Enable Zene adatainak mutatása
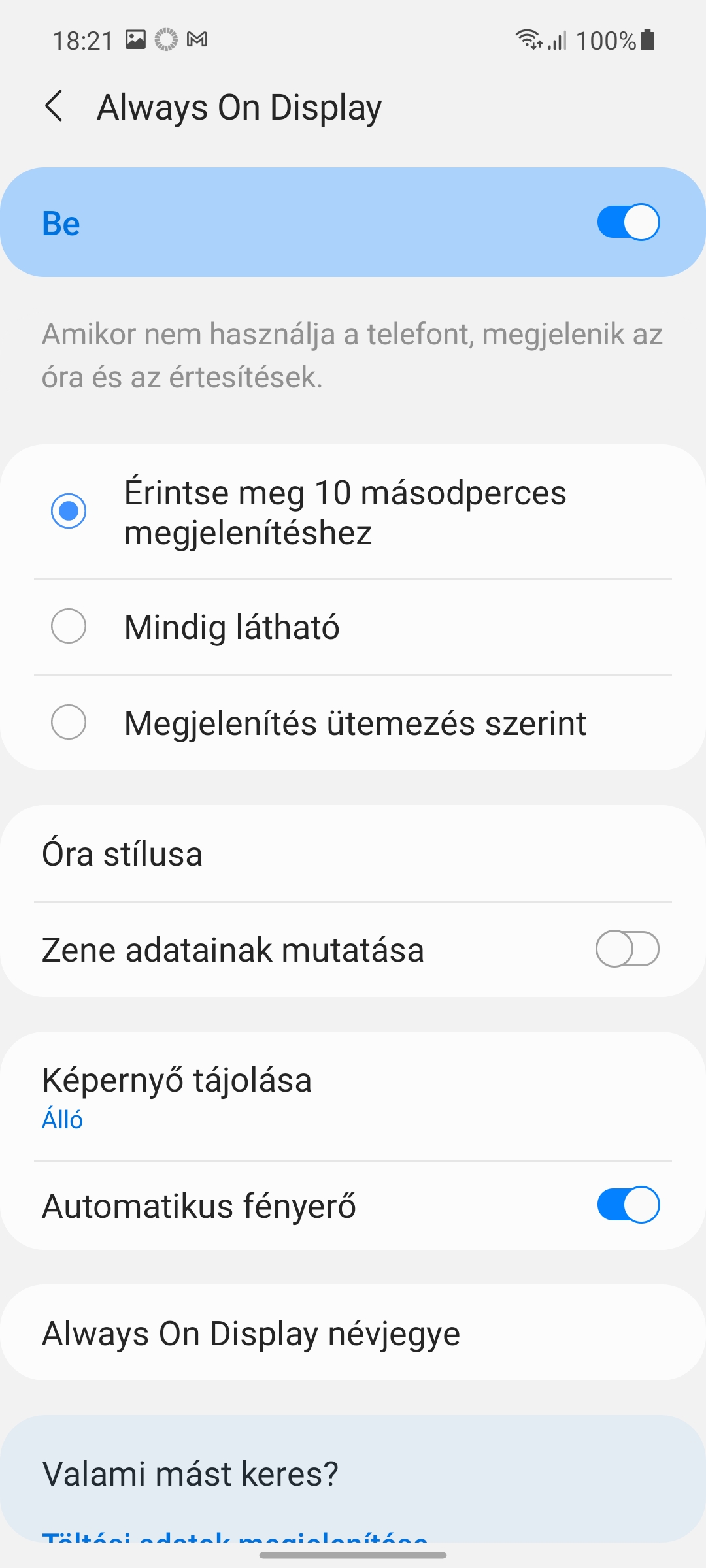The height and width of the screenshot is (1568, 706). pyautogui.click(x=628, y=949)
